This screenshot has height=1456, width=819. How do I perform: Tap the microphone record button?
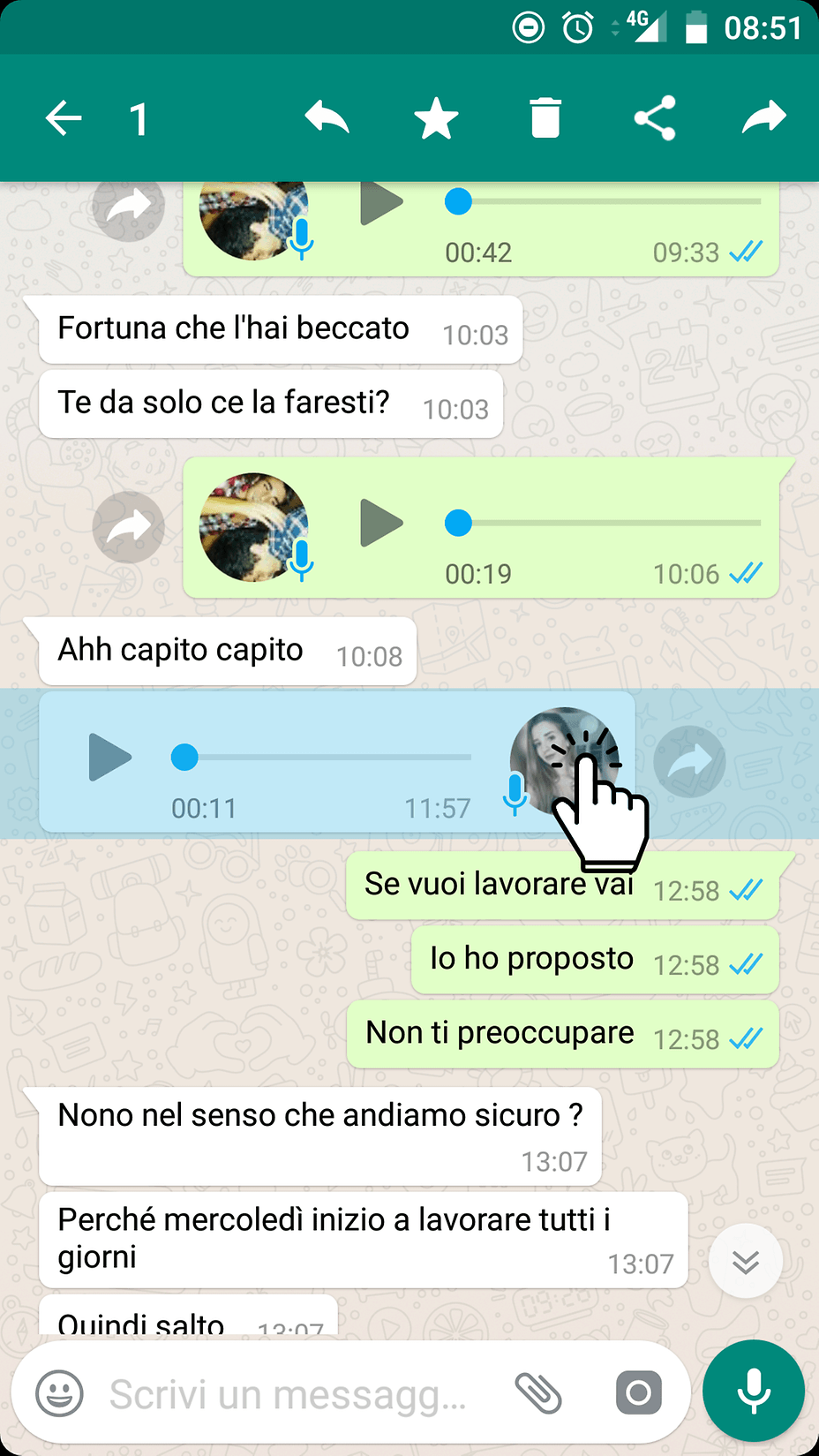coord(754,1392)
